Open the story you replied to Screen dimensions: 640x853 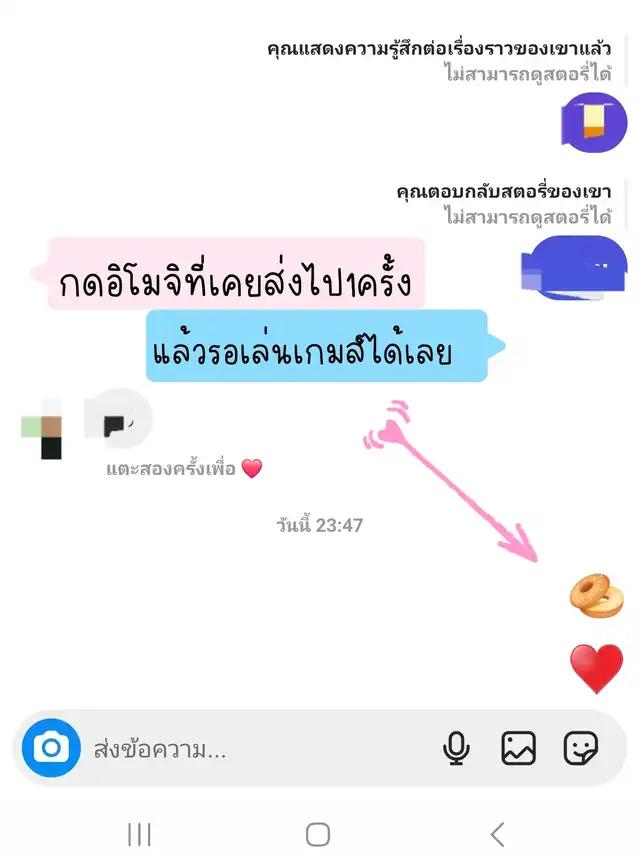(x=574, y=267)
